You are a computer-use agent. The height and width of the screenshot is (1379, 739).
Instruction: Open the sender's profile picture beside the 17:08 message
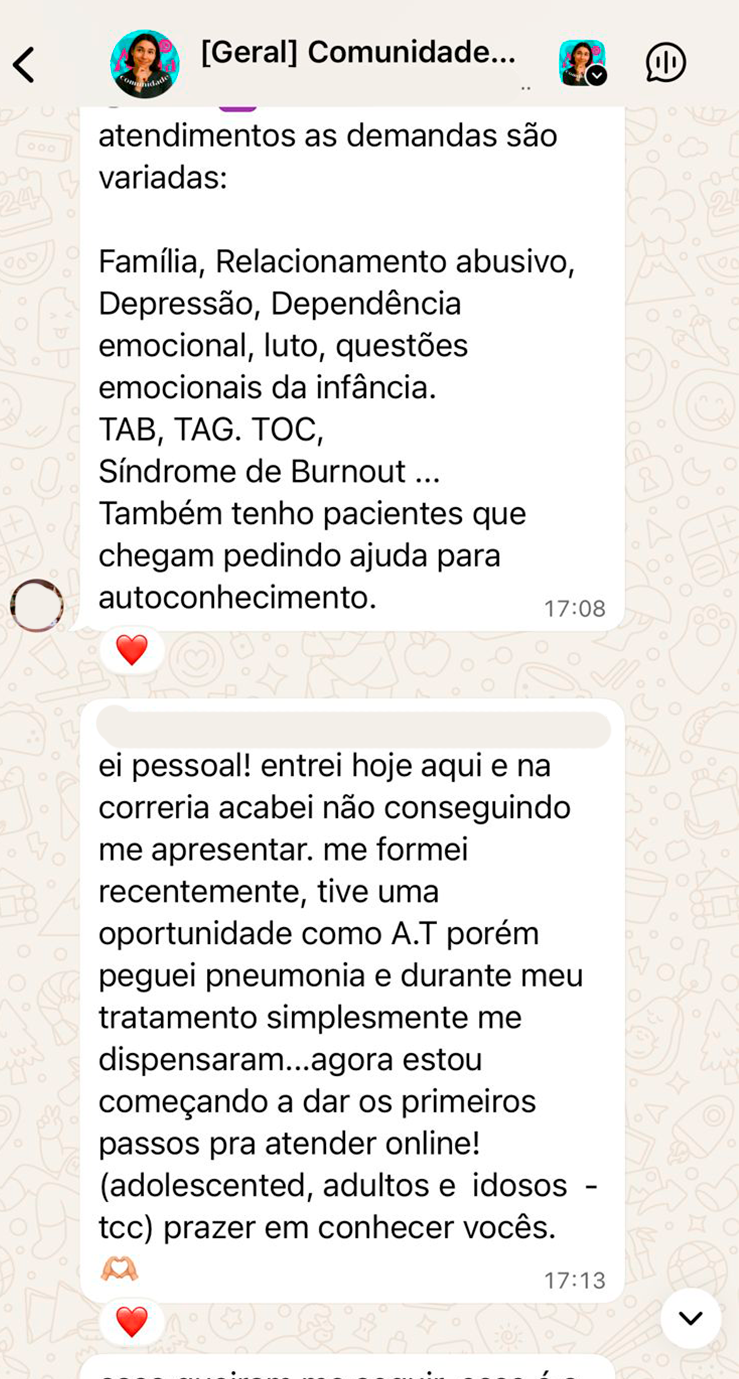[37, 605]
